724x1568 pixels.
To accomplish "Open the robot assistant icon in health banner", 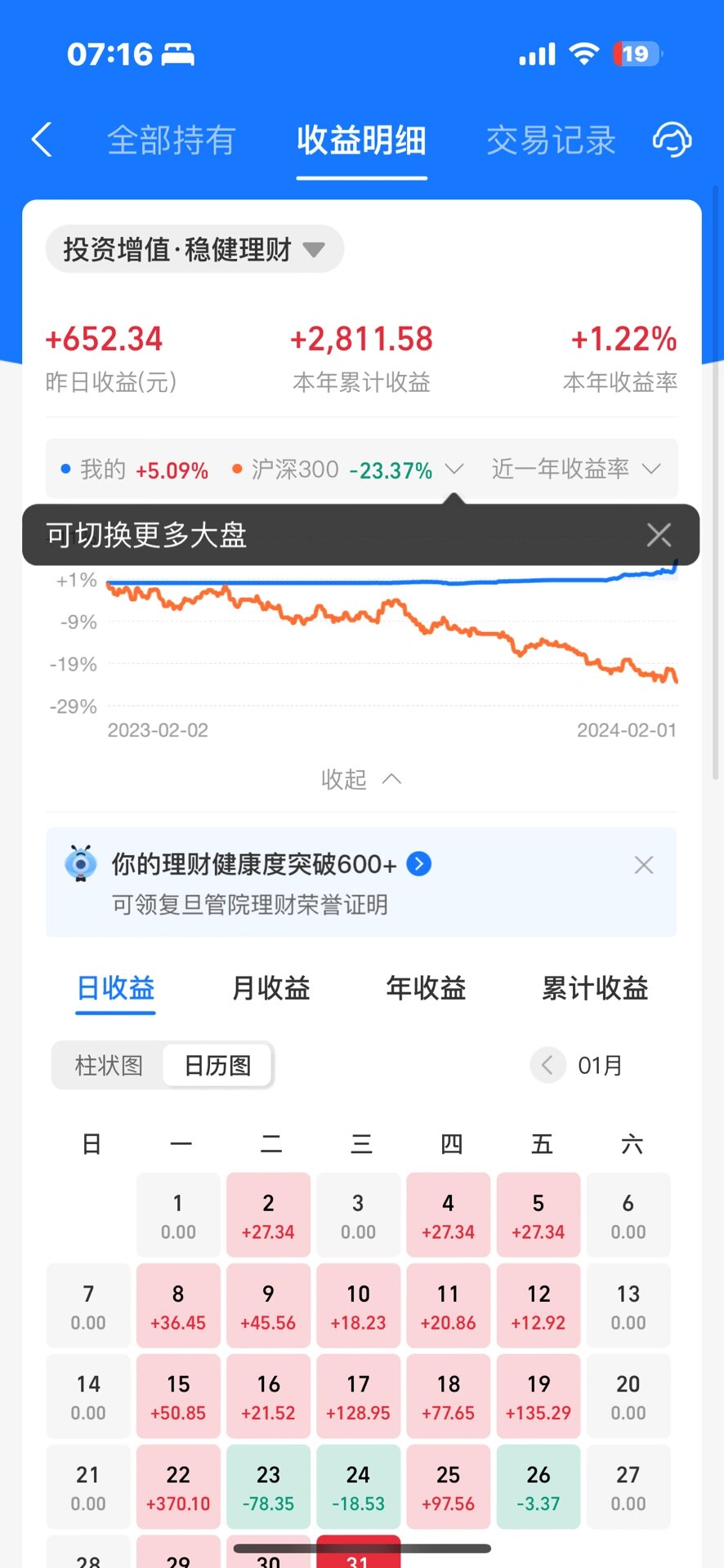I will 80,864.
